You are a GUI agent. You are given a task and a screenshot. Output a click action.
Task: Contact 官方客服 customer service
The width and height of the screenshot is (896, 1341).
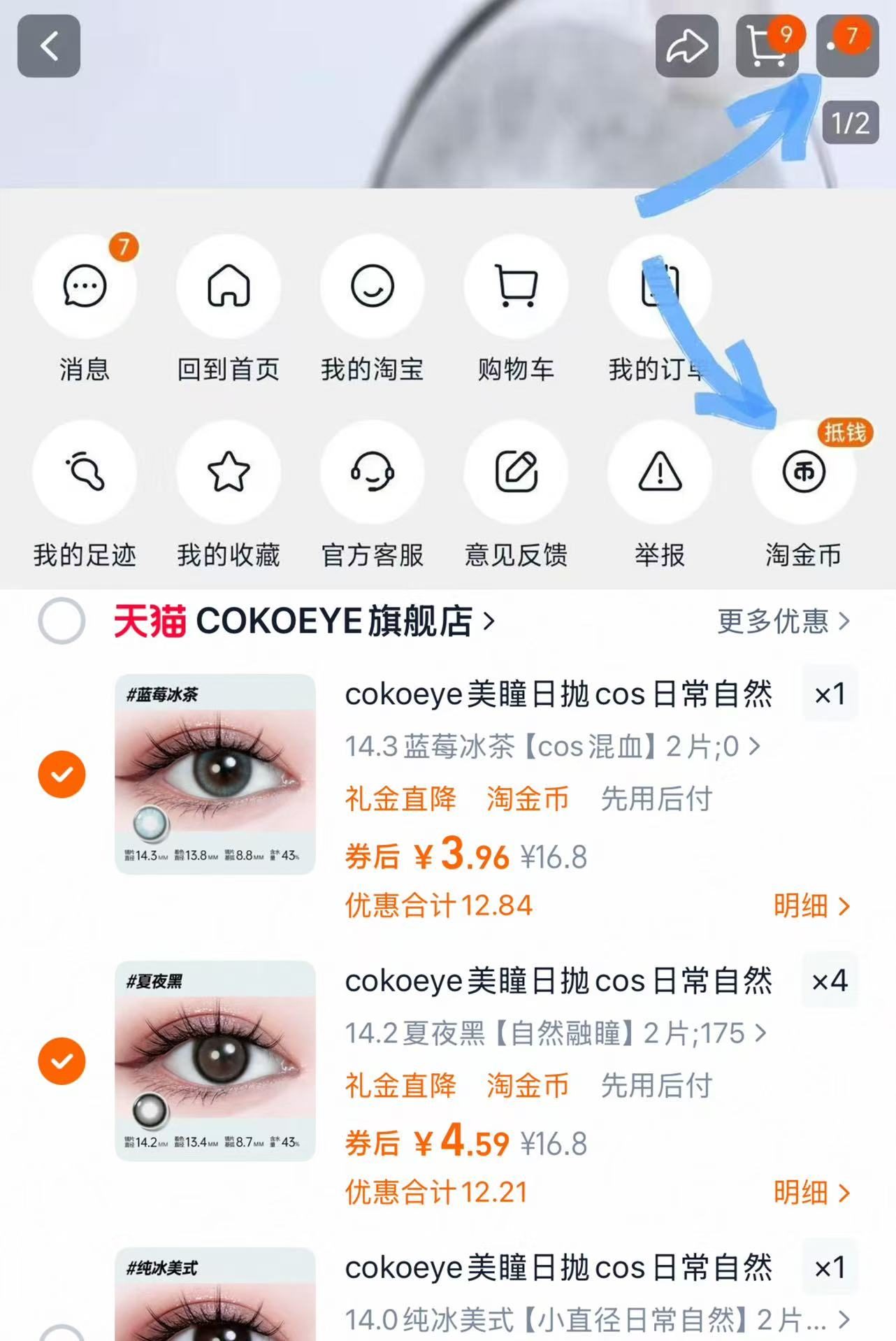tap(373, 472)
